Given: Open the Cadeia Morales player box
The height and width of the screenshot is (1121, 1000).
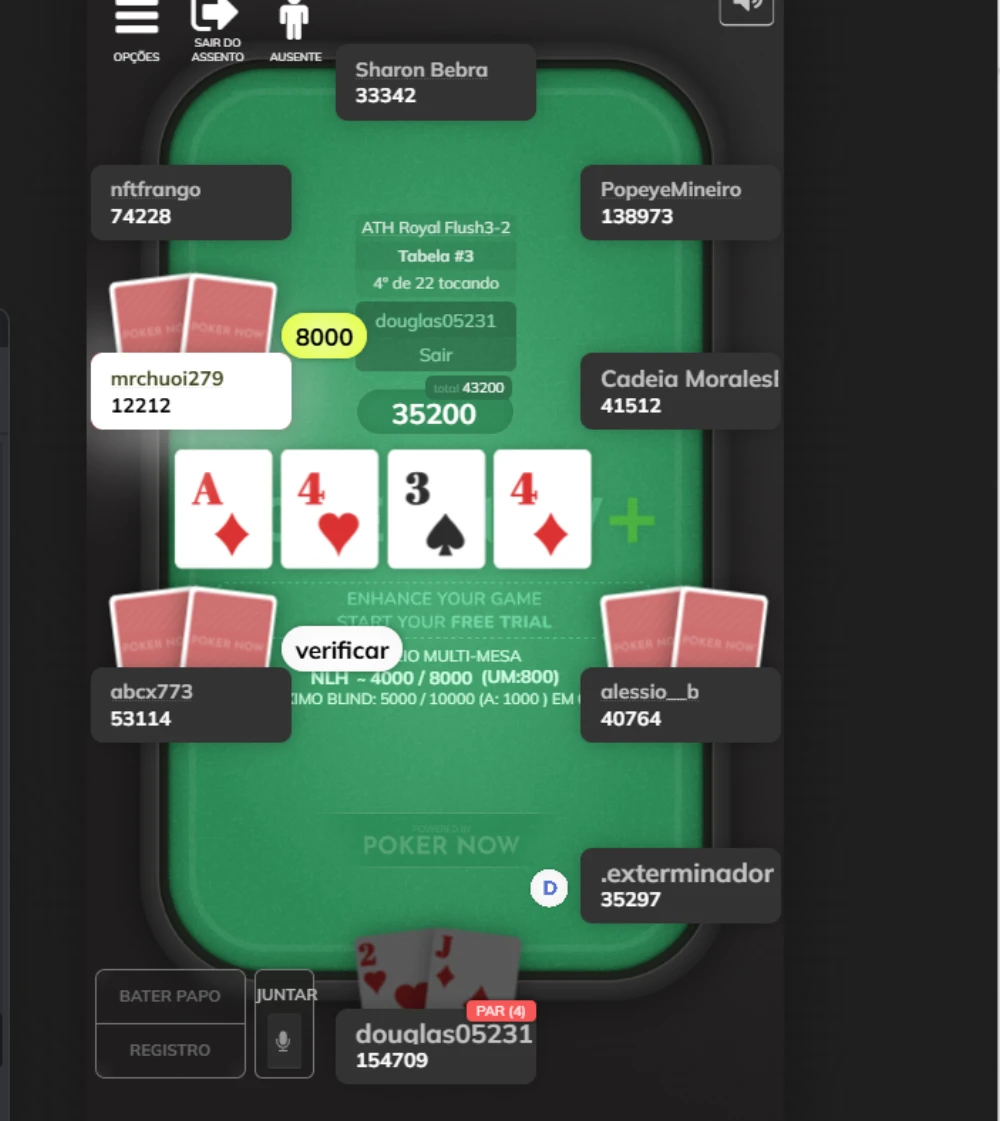Looking at the screenshot, I should click(x=680, y=391).
